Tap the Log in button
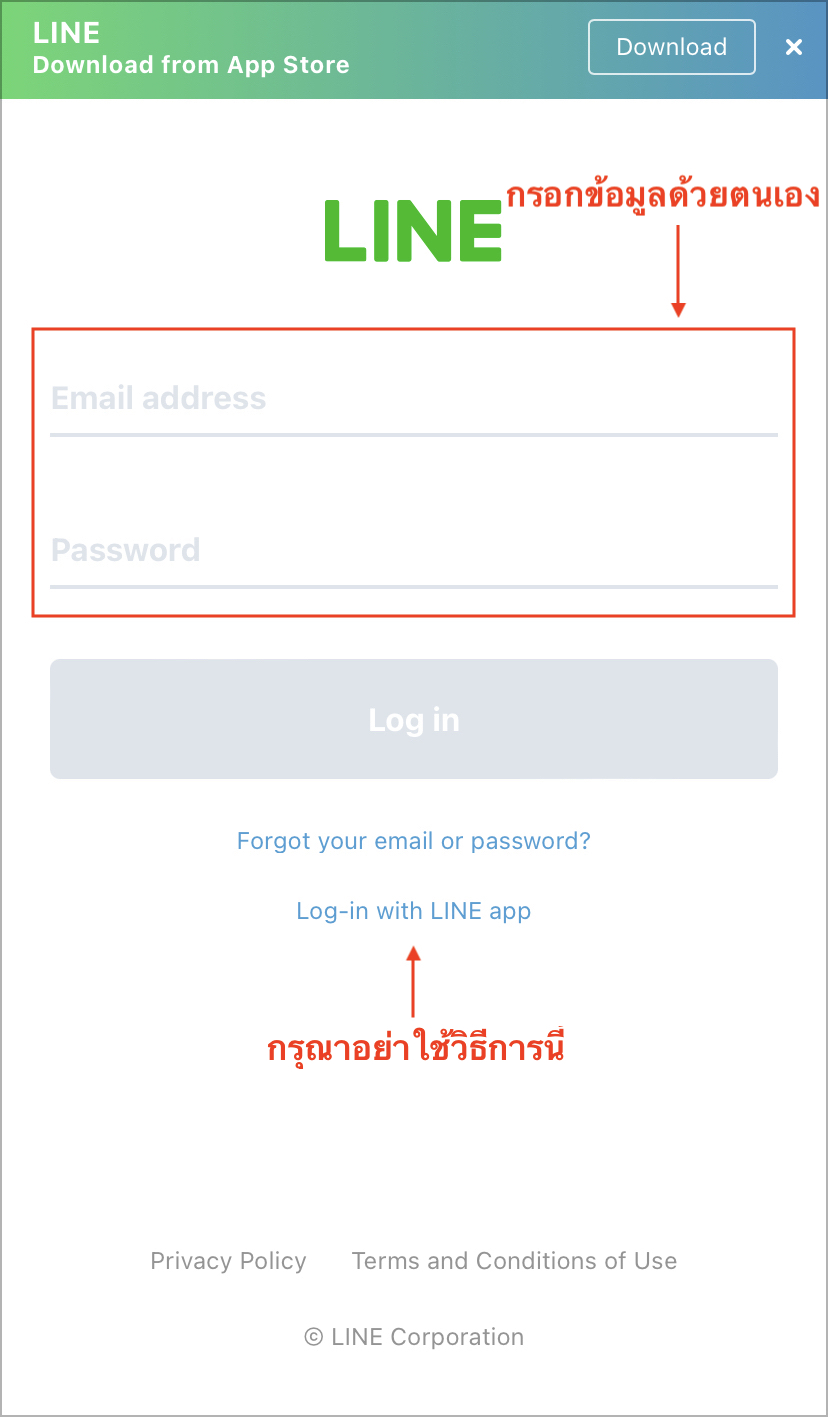Image resolution: width=828 pixels, height=1417 pixels. click(x=414, y=719)
